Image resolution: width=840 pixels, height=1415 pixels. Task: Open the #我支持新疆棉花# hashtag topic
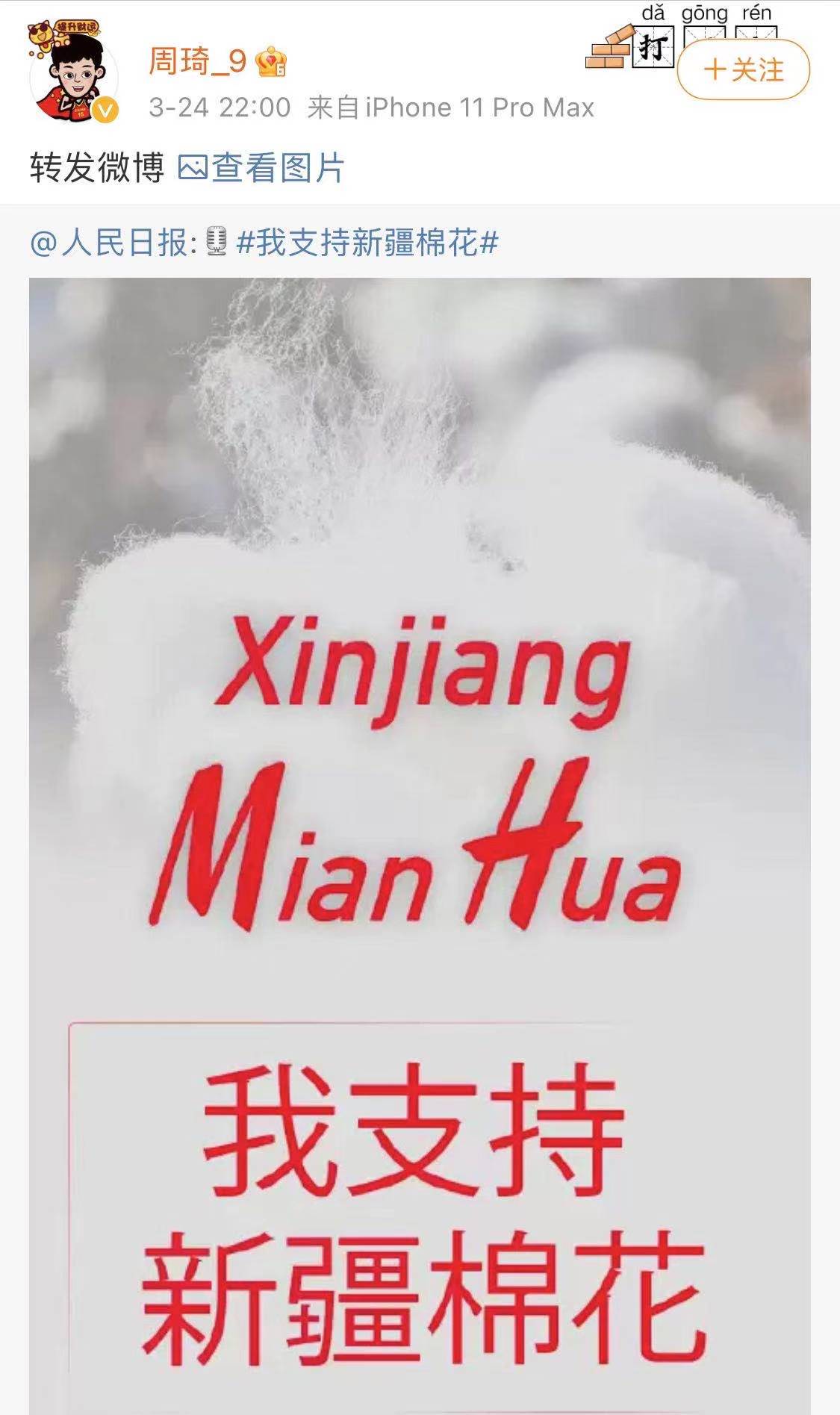[367, 243]
